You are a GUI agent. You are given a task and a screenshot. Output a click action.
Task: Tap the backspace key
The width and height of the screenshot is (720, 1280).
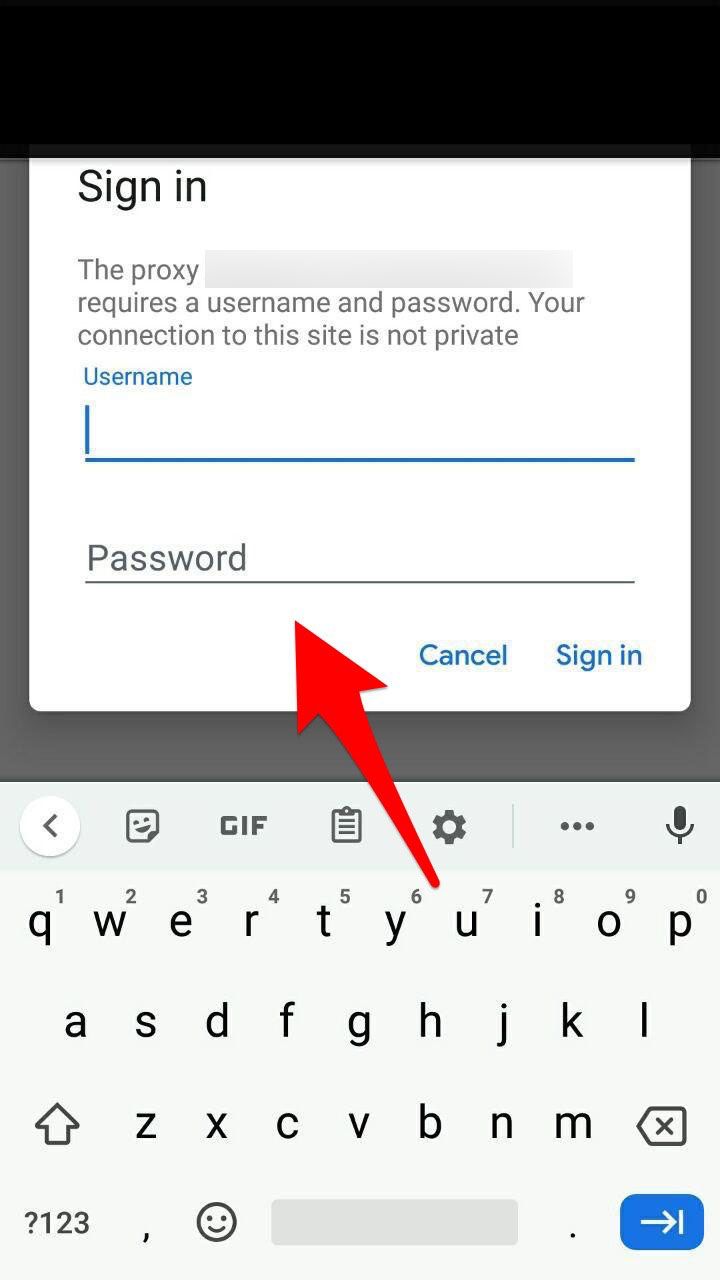662,1125
